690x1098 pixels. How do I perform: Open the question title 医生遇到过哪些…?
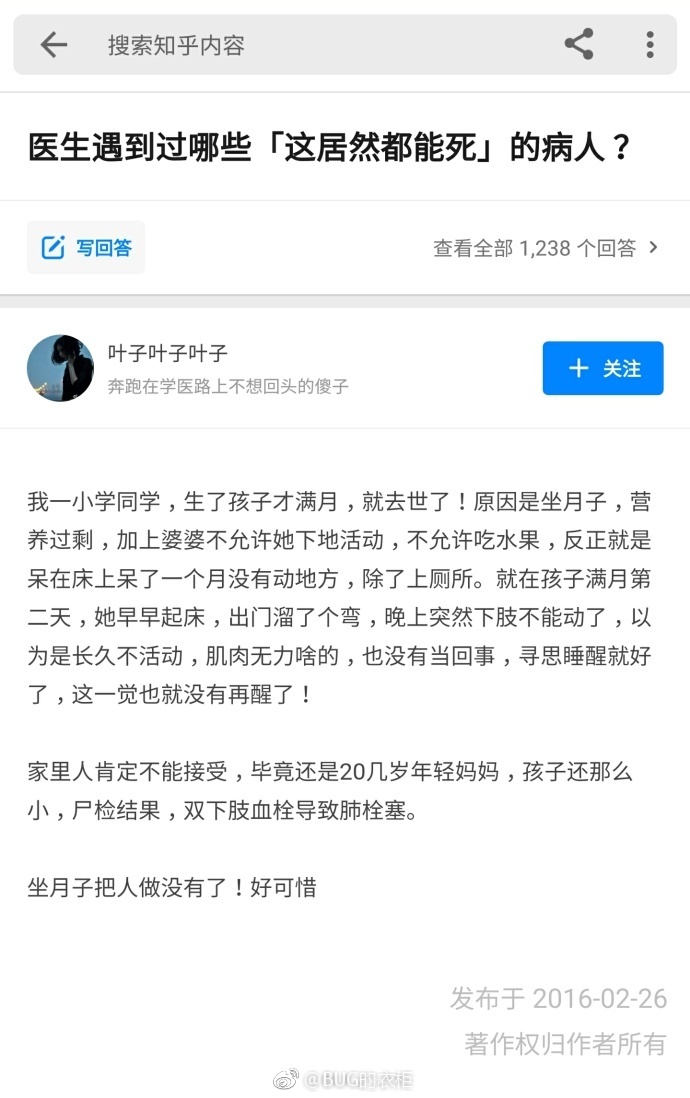tap(330, 149)
